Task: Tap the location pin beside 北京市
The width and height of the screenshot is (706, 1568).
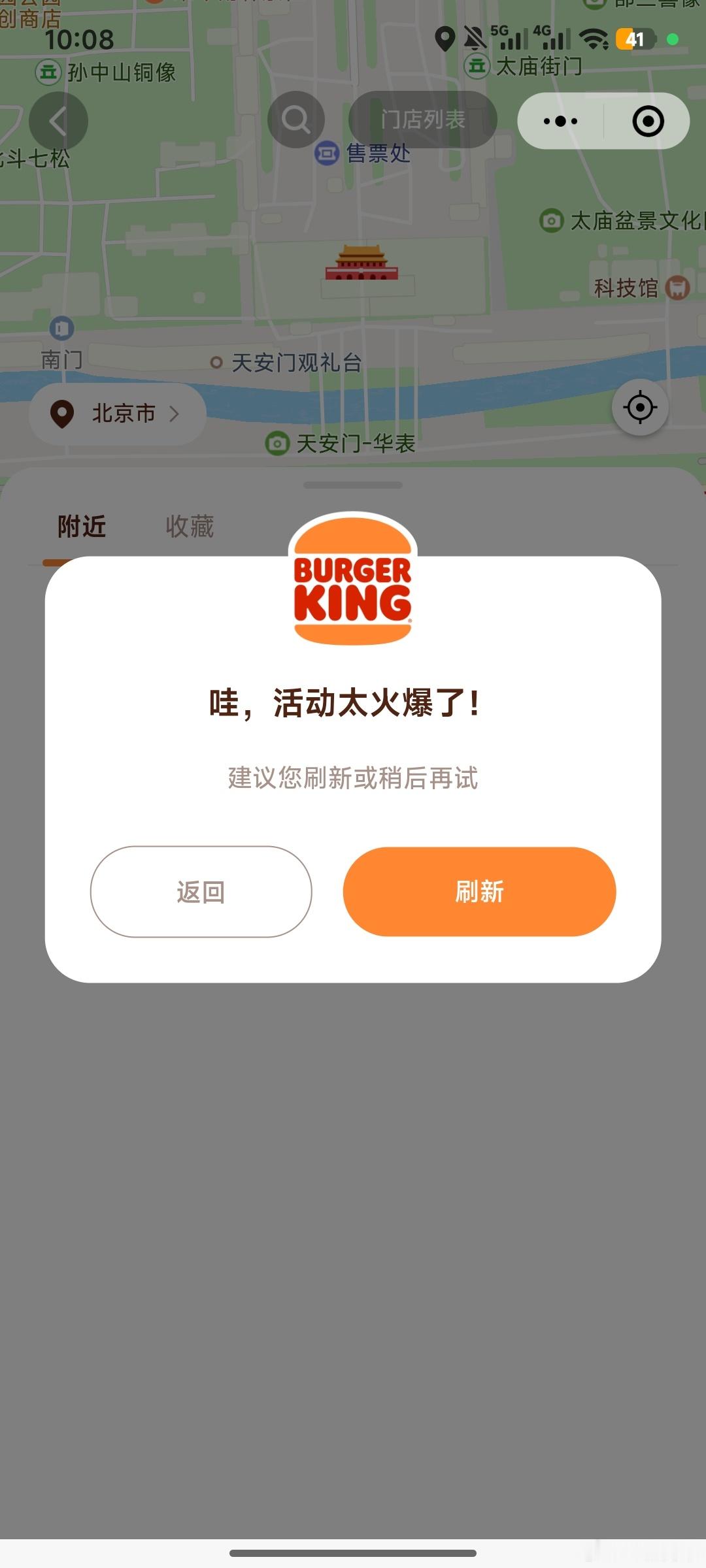Action: click(62, 414)
